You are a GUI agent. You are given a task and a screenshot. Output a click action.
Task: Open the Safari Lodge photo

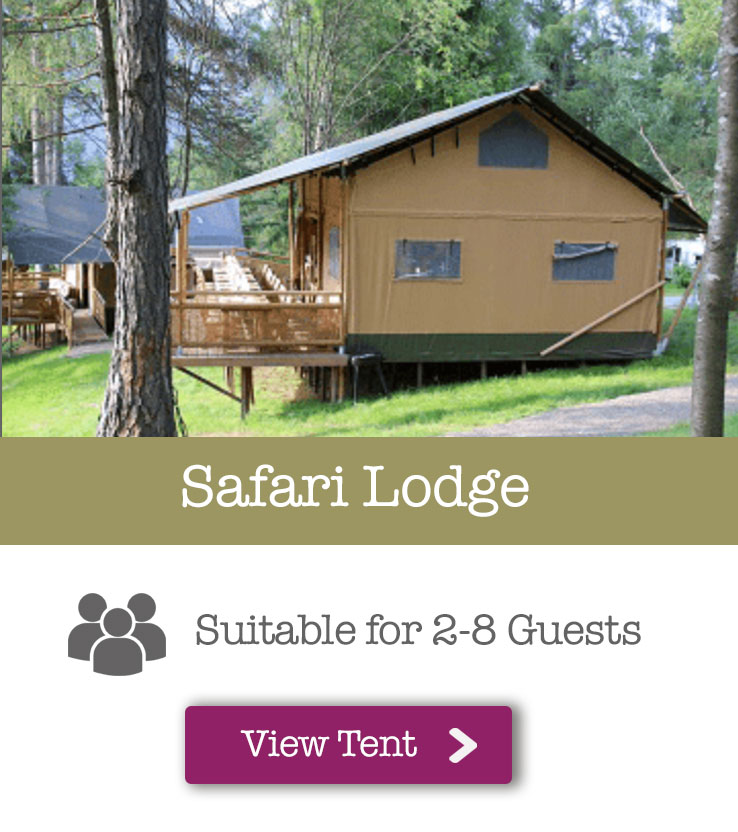click(x=369, y=218)
